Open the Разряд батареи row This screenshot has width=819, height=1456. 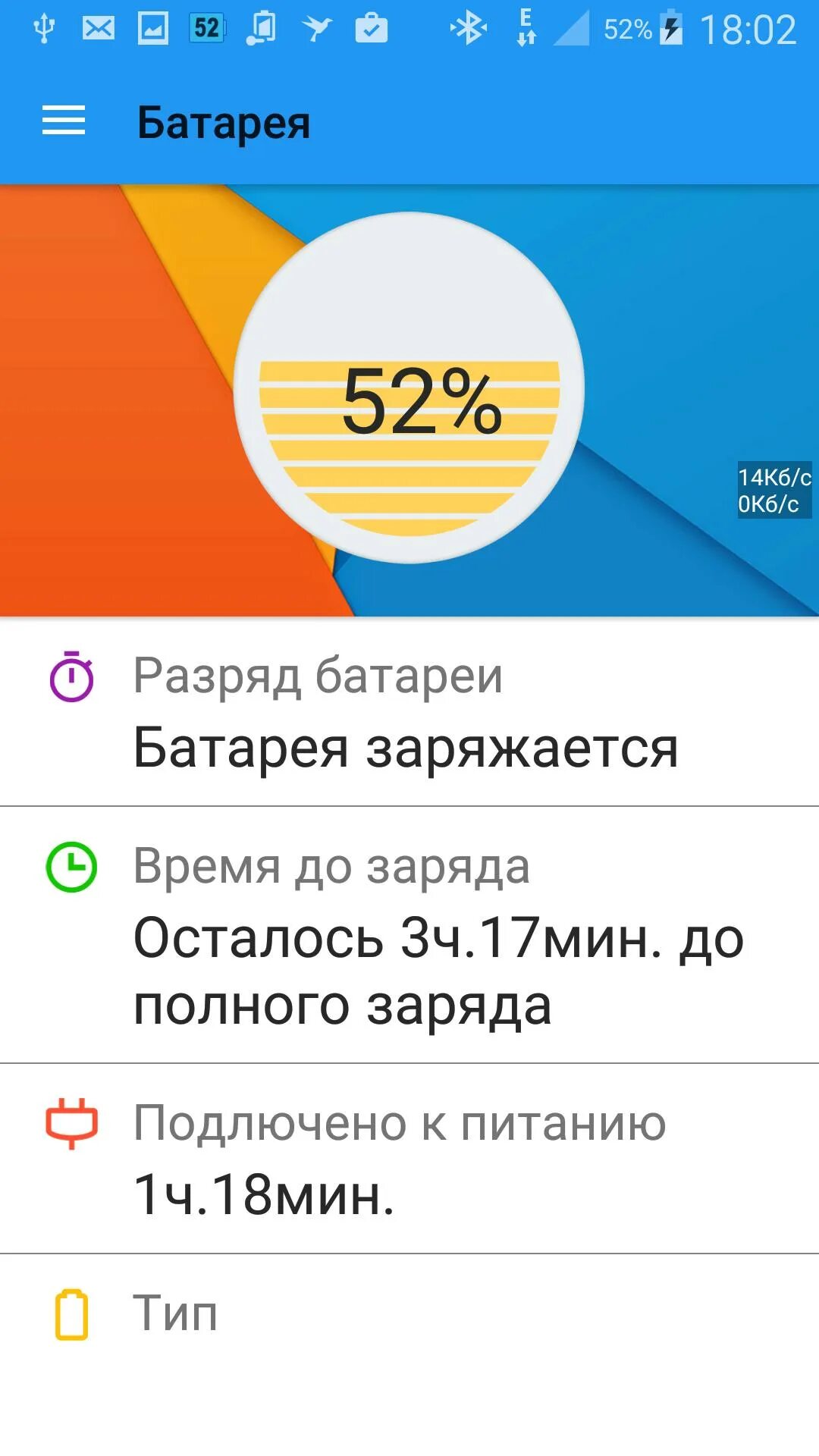click(x=409, y=711)
